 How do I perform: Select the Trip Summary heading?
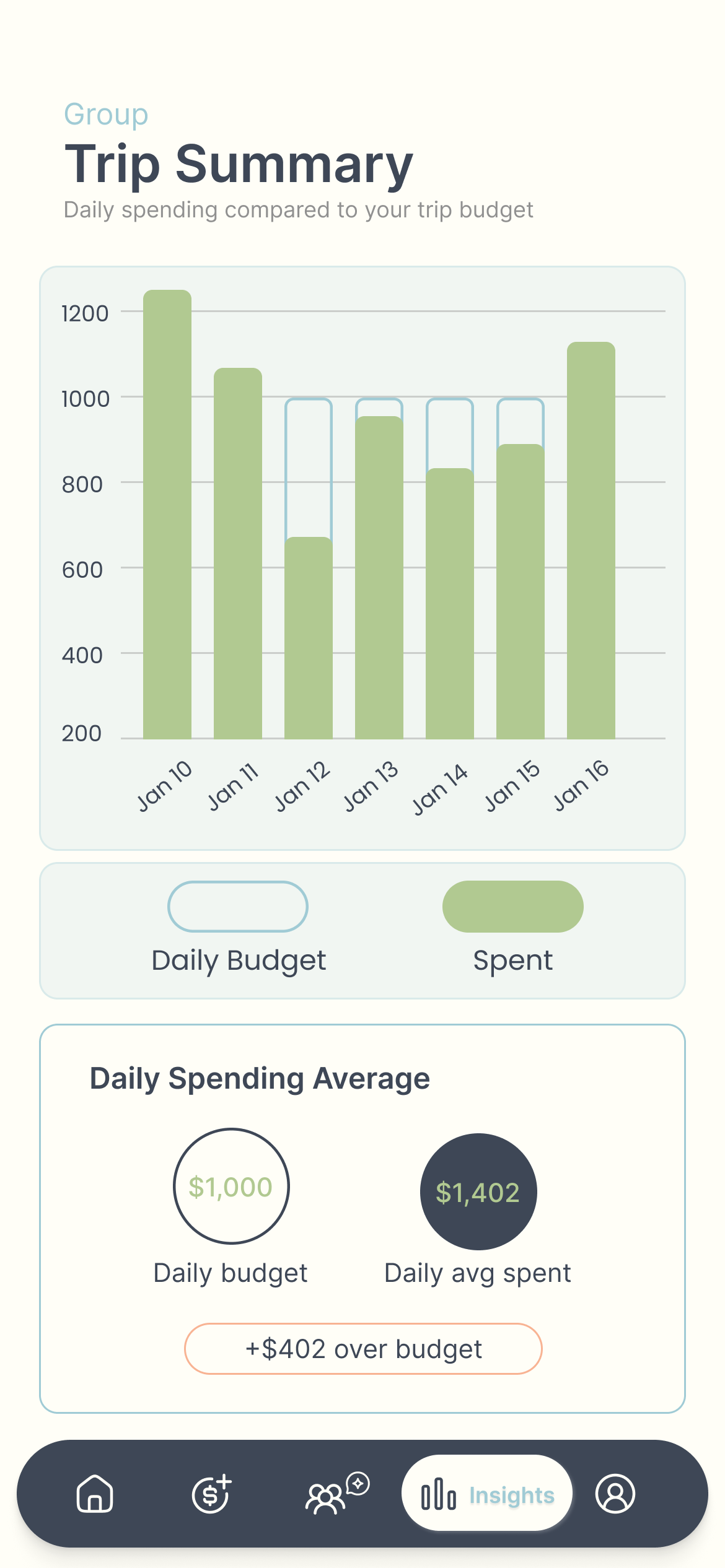[x=239, y=163]
